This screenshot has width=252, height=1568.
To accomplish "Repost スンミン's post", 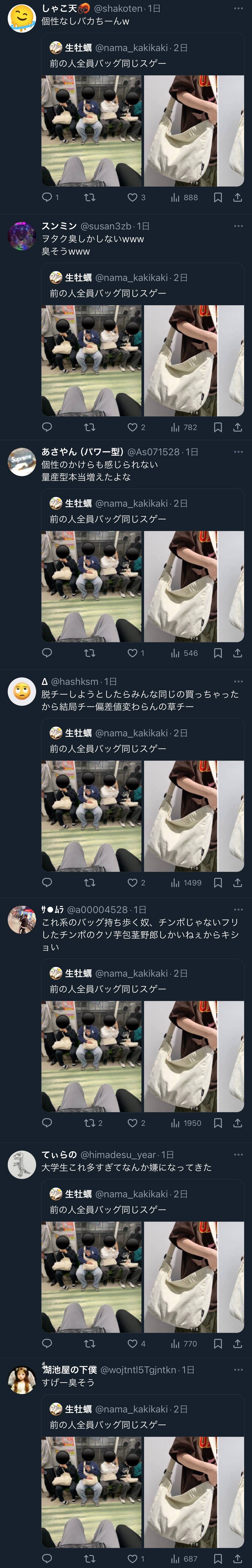I will tap(90, 427).
